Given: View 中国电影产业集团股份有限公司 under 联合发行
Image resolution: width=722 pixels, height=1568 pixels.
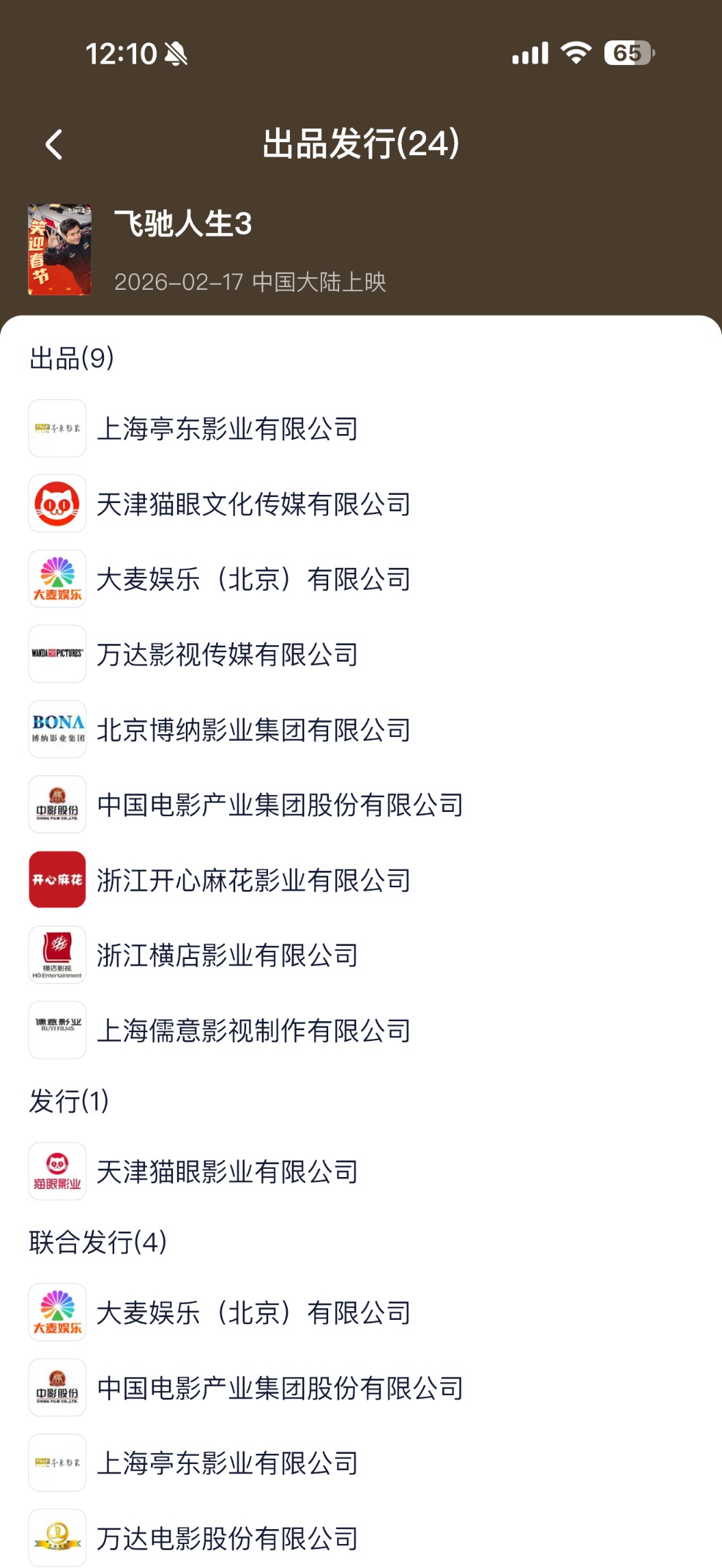Looking at the screenshot, I should (280, 1388).
